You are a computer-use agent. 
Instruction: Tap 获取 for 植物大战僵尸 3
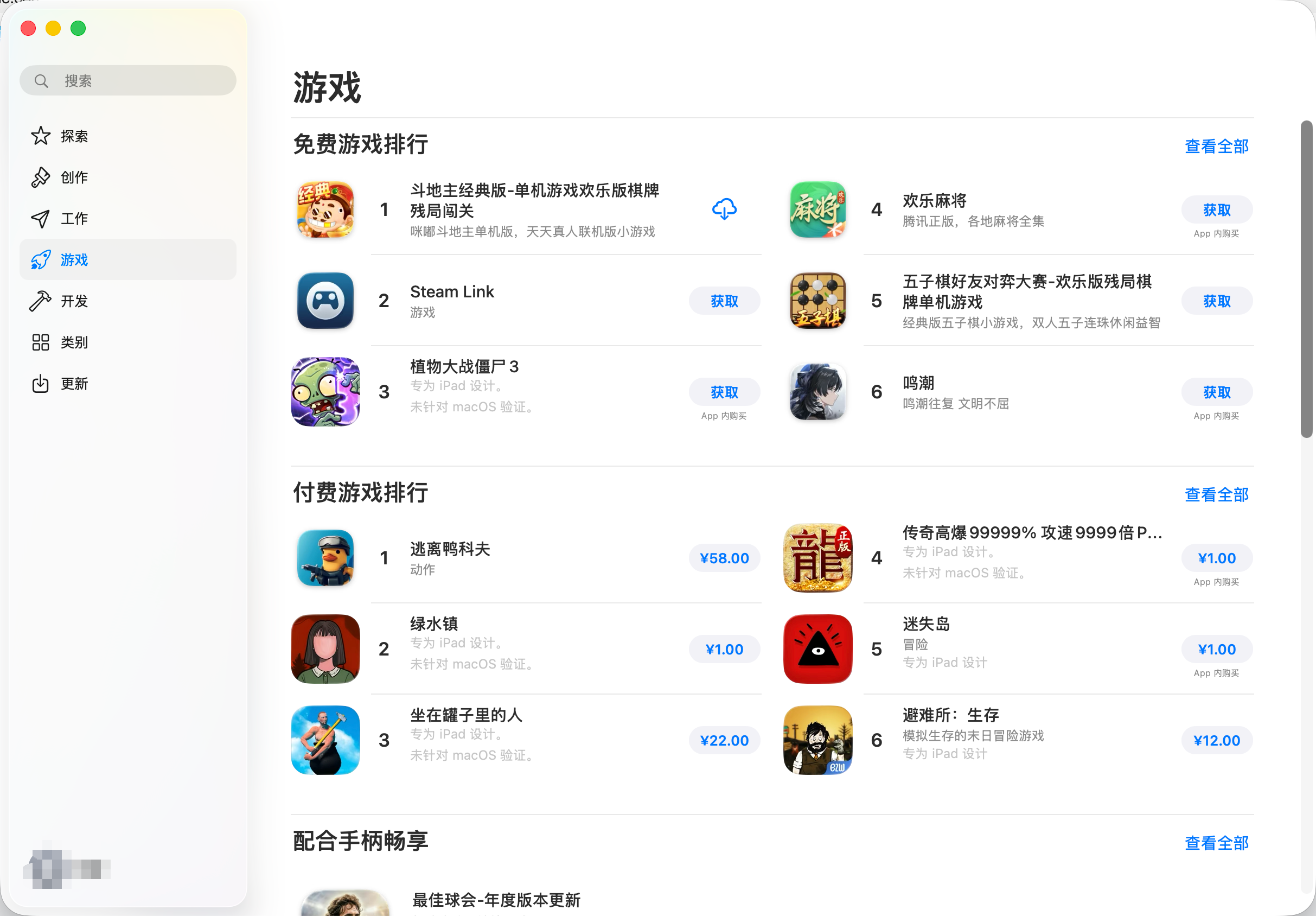[724, 392]
